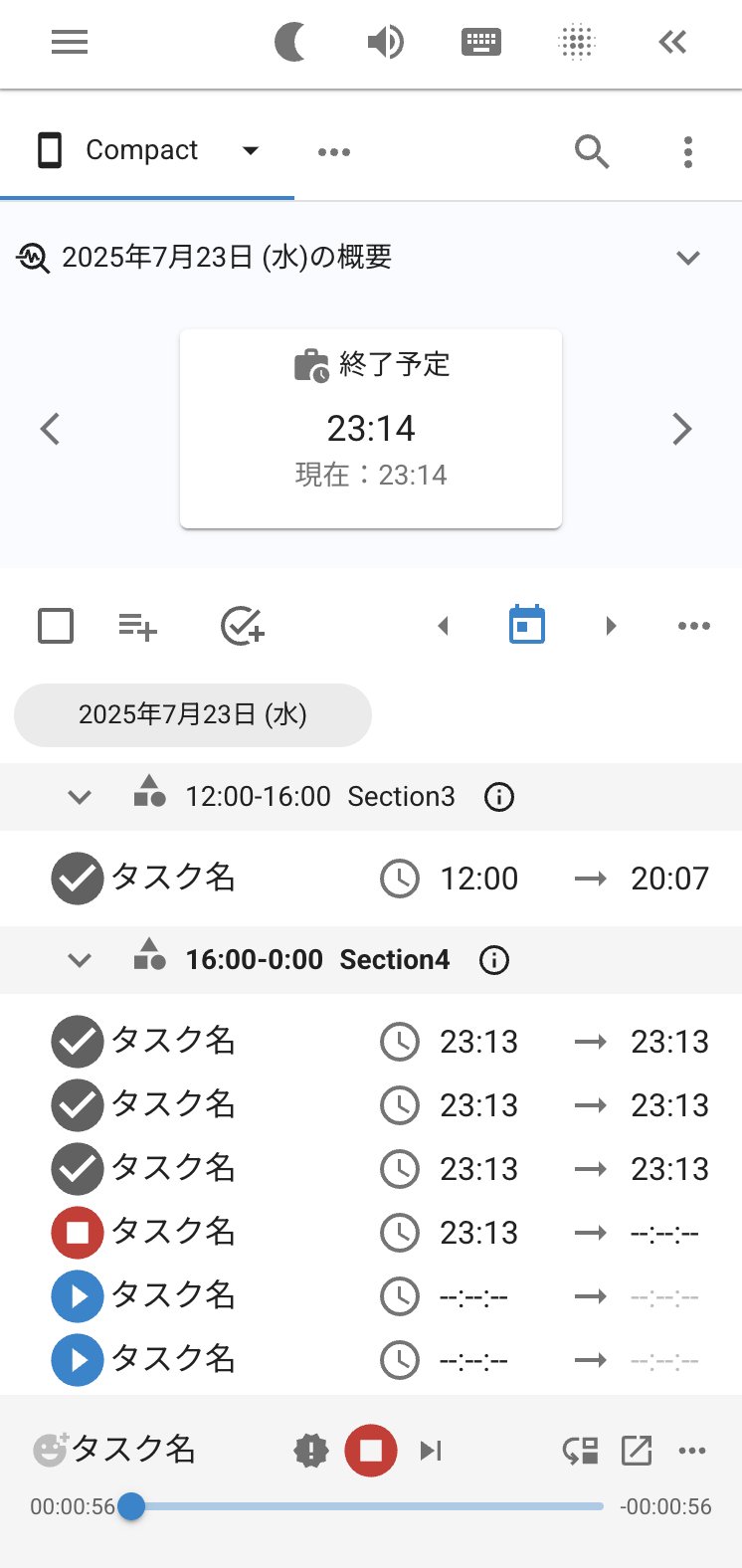This screenshot has height=1568, width=742.
Task: Toggle dark mode with the moon icon
Action: tap(290, 42)
